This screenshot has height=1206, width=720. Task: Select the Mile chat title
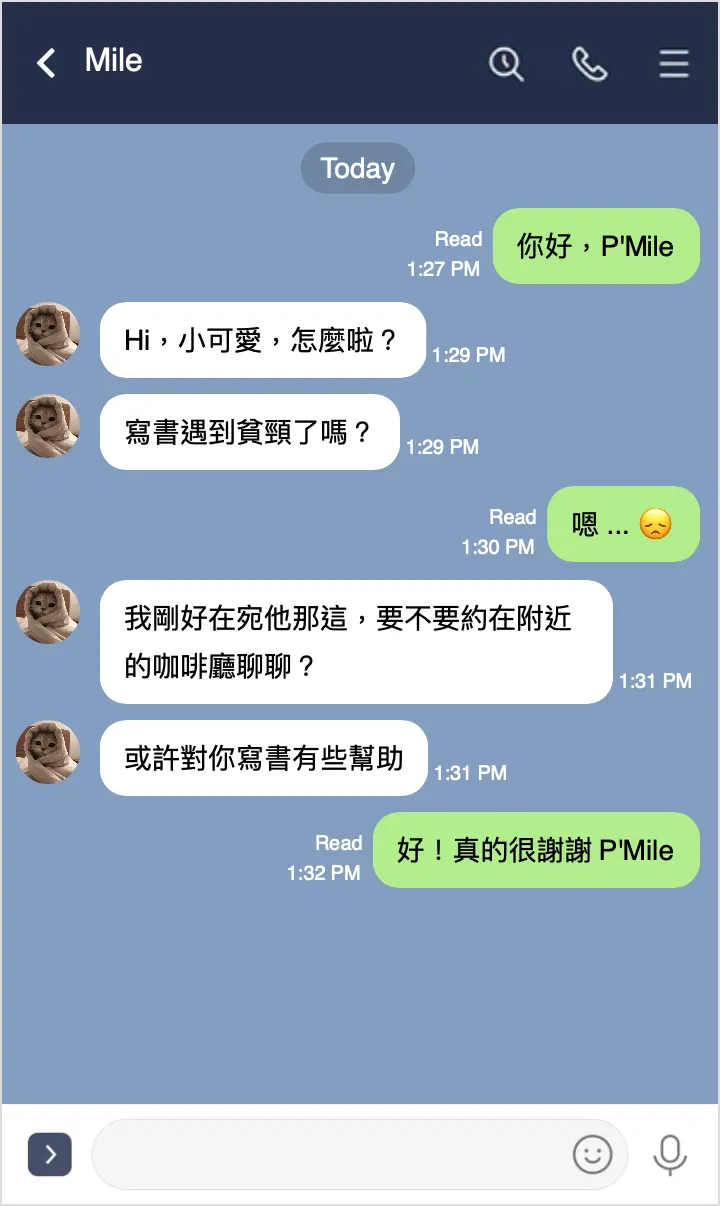click(113, 61)
